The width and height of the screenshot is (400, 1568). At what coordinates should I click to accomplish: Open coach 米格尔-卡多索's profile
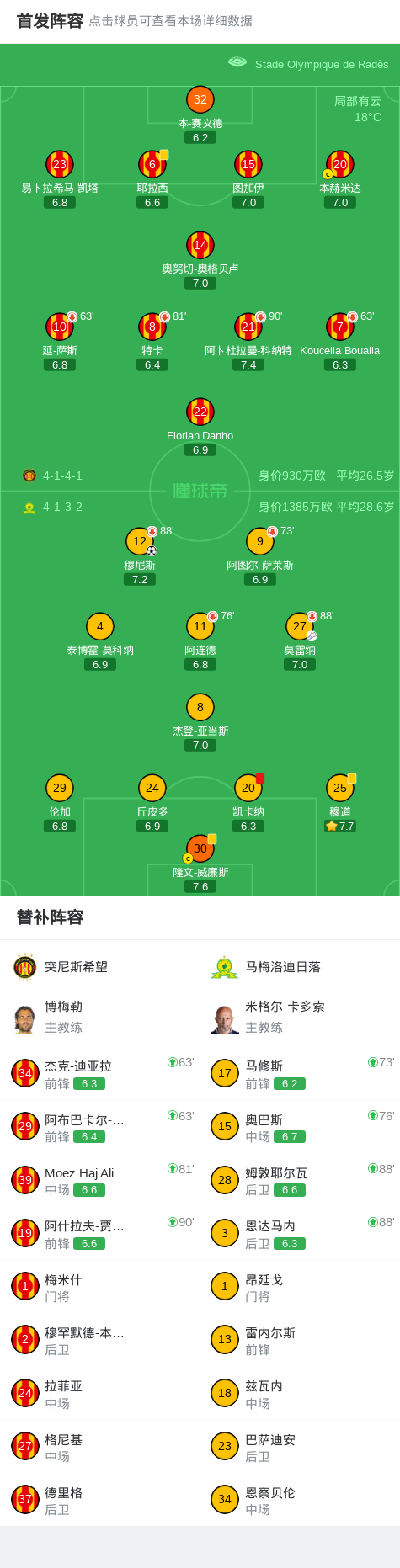point(300,1017)
